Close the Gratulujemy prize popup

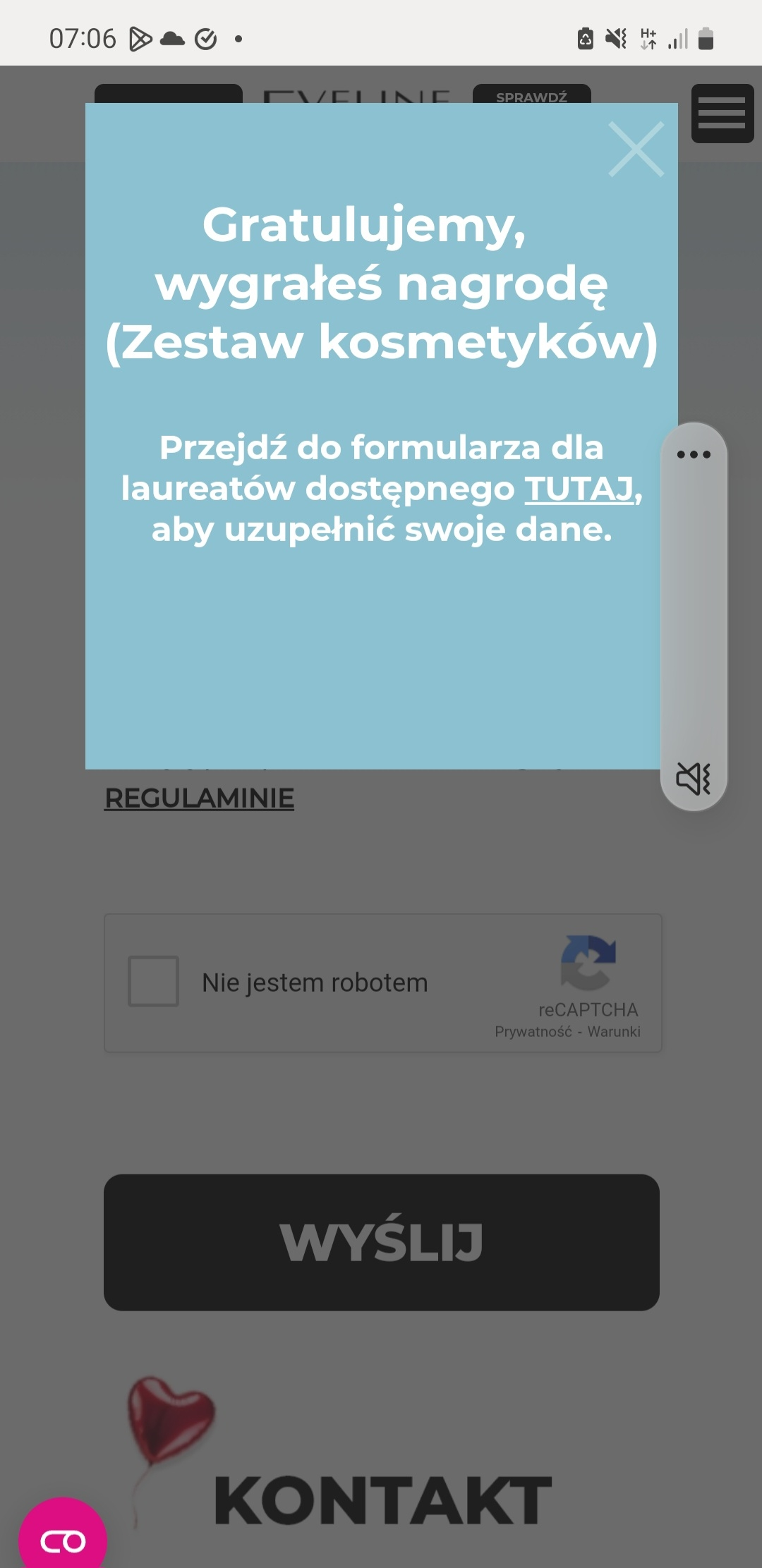[x=636, y=149]
